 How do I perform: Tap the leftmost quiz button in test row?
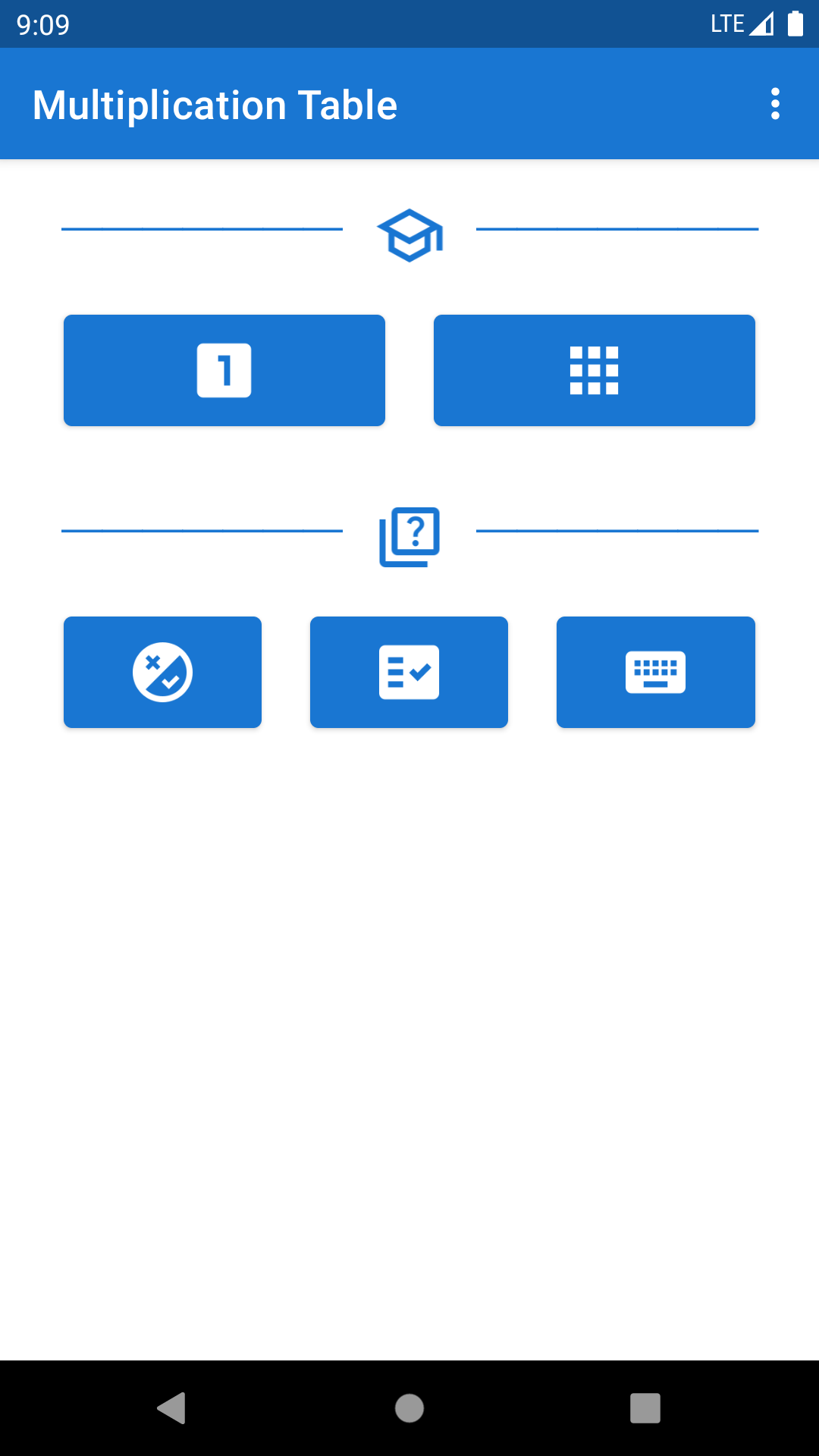pyautogui.click(x=162, y=672)
